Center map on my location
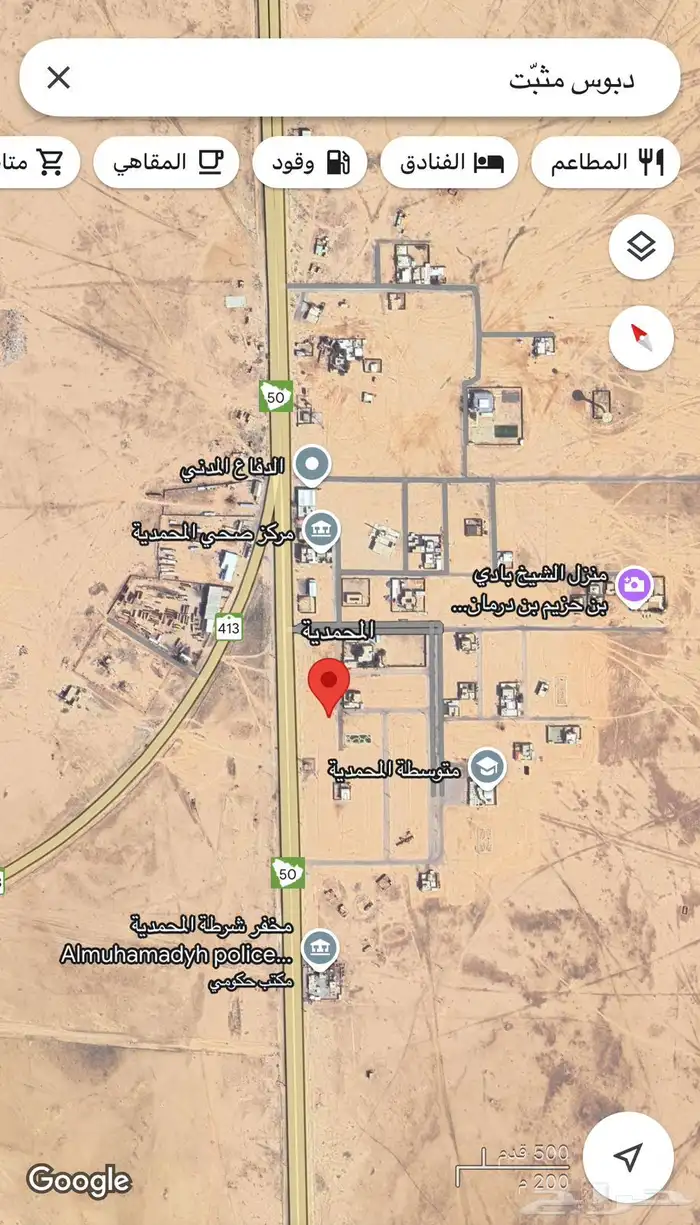 628,1157
